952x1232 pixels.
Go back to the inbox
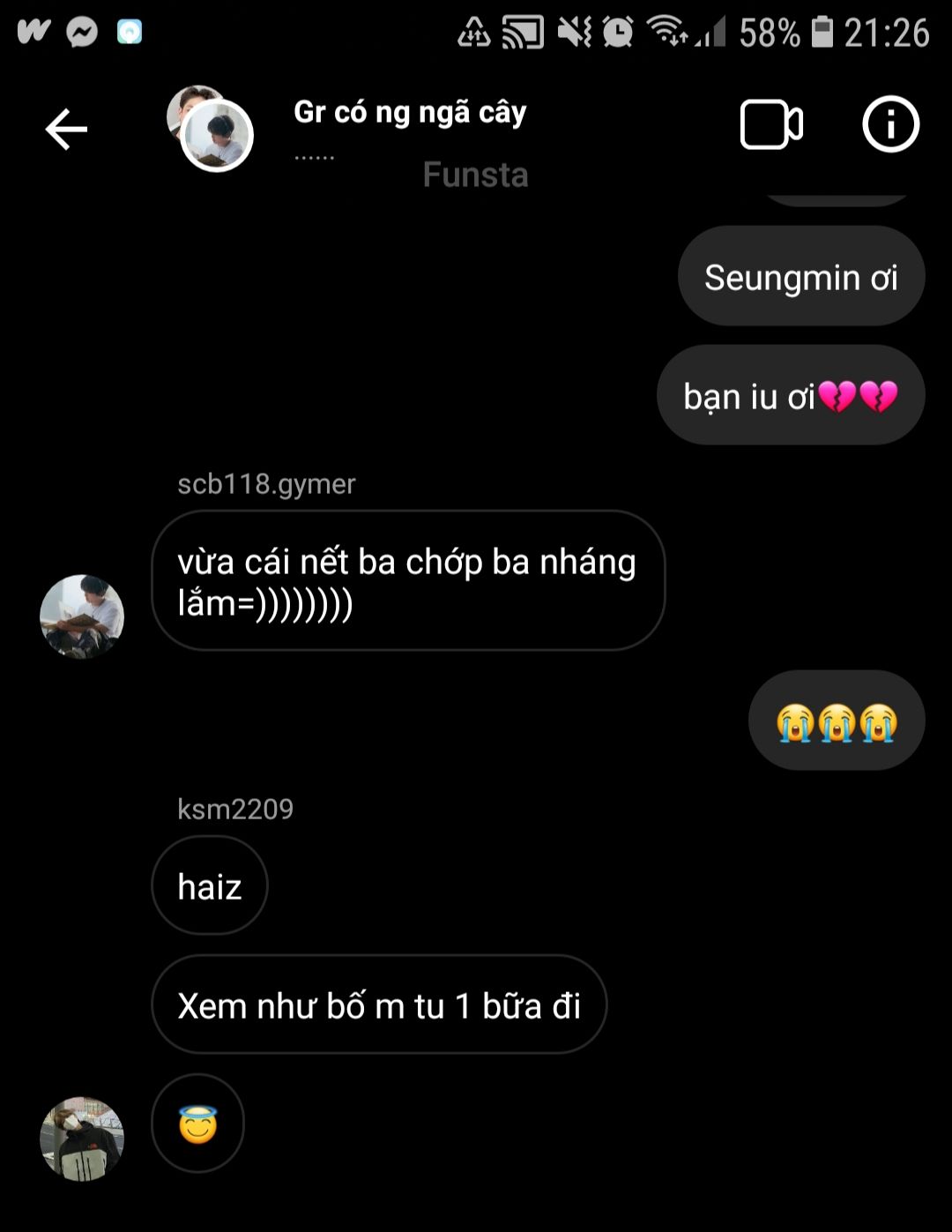click(x=66, y=130)
